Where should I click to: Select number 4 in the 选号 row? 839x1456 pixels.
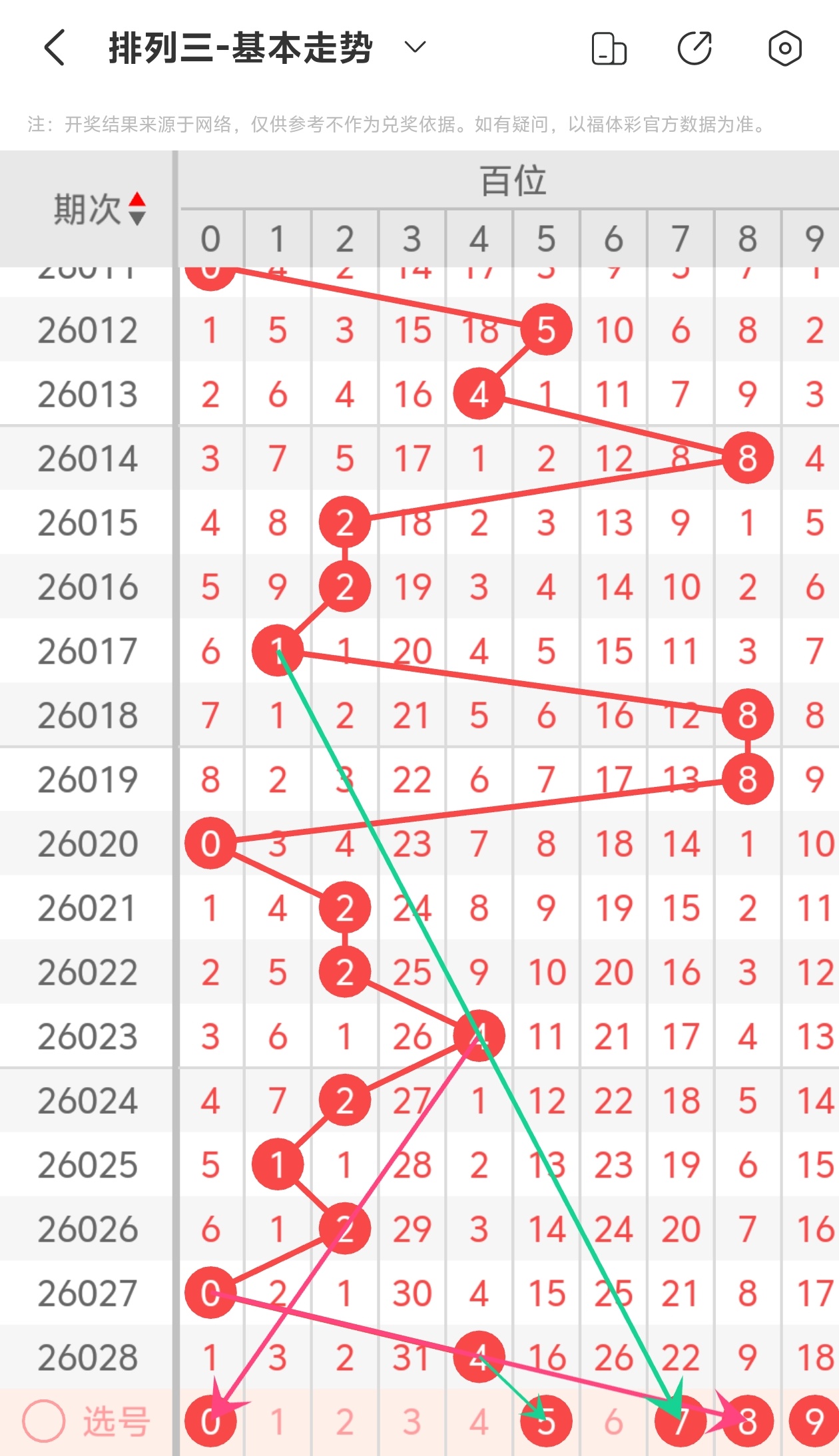click(479, 1421)
